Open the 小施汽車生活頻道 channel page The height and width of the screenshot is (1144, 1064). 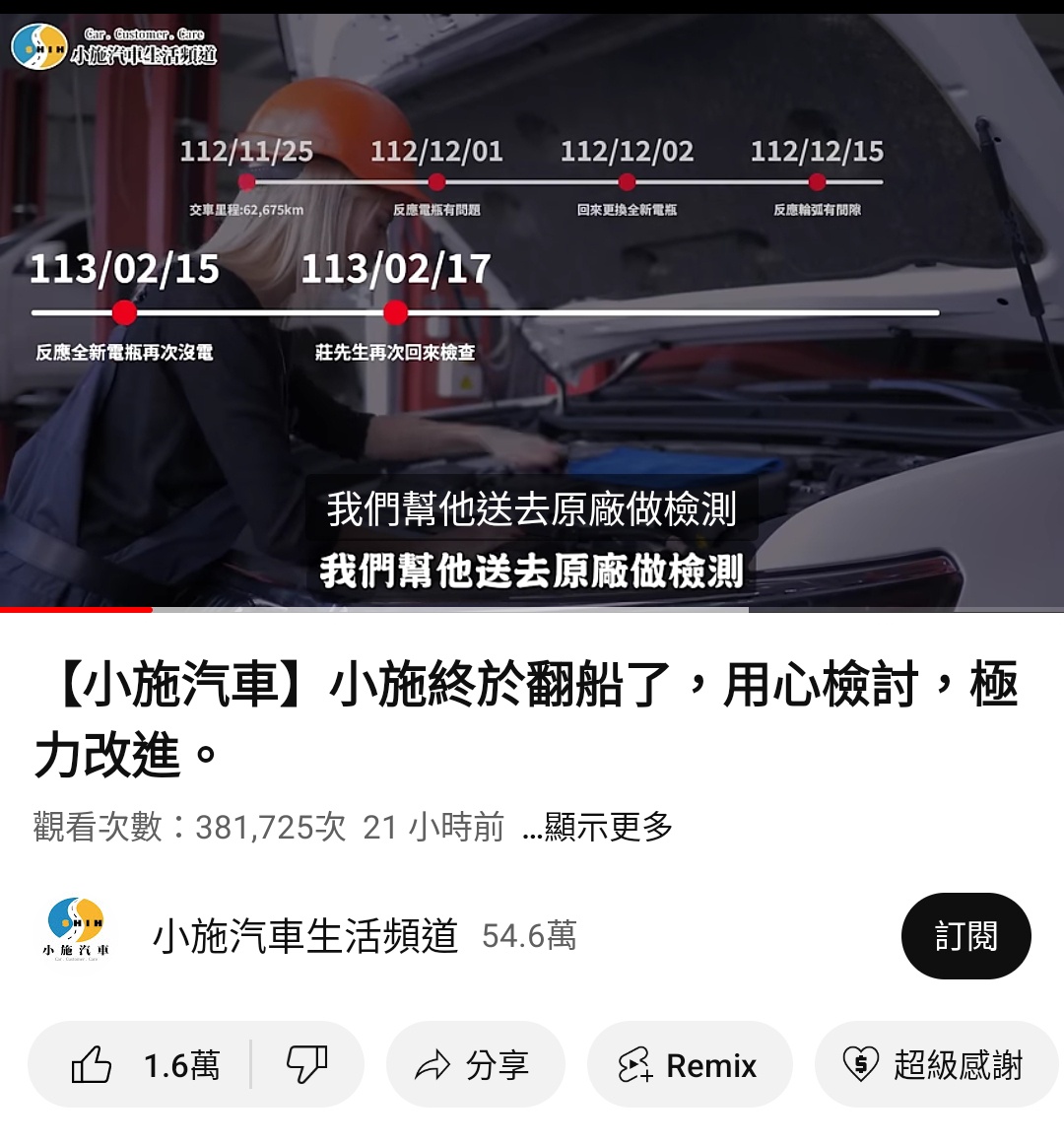pos(304,936)
